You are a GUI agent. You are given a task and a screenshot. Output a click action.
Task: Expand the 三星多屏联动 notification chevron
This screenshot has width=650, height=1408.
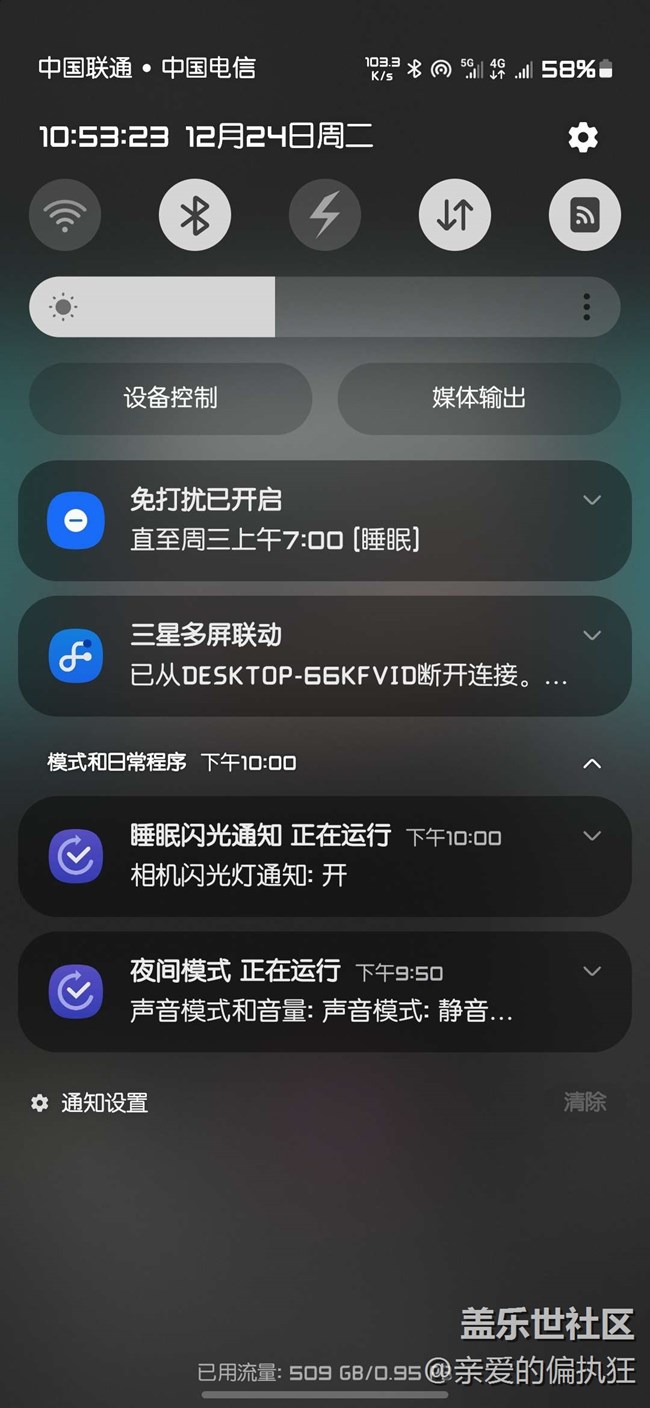(592, 636)
